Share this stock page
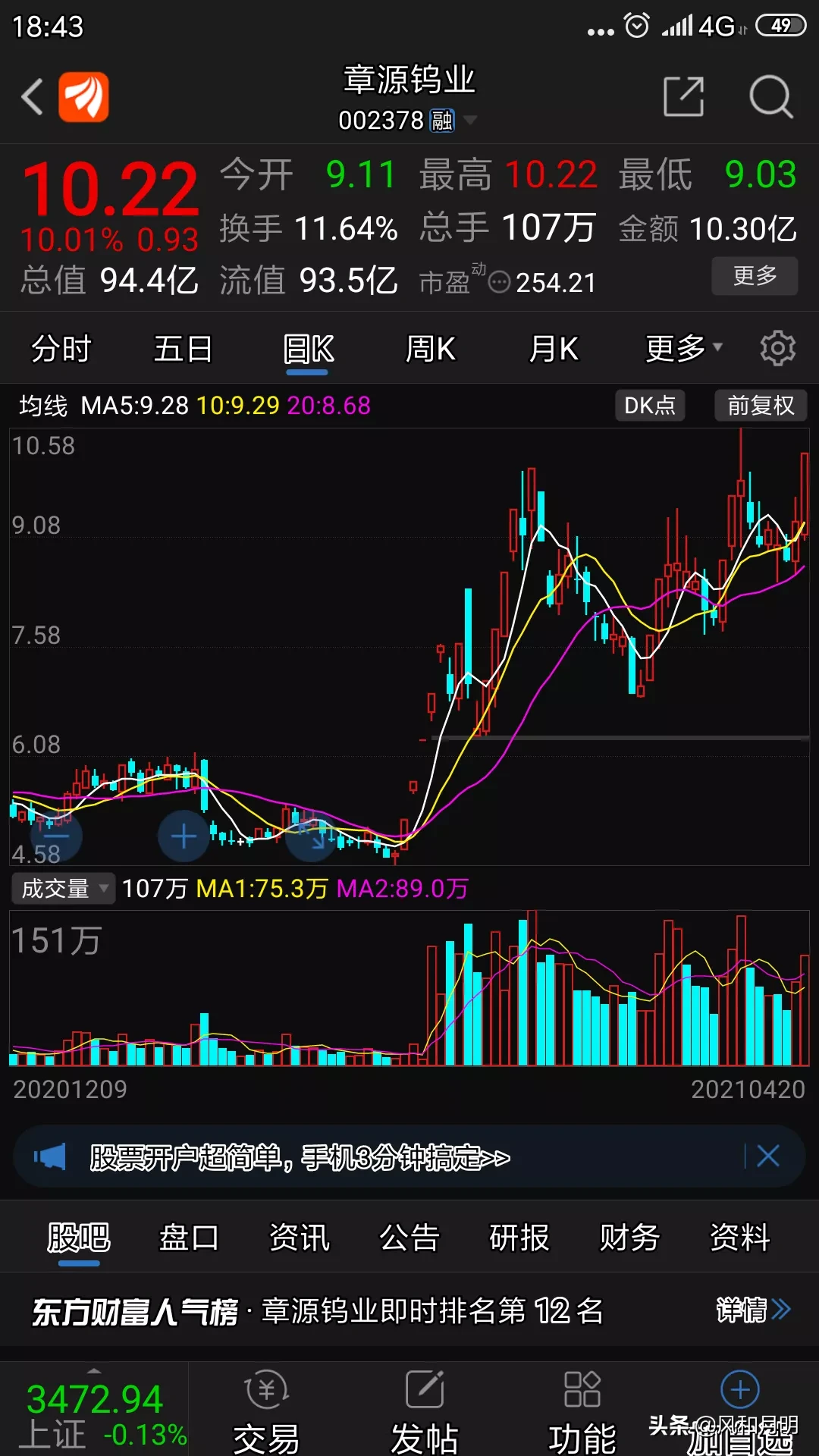The image size is (819, 1456). tap(683, 96)
